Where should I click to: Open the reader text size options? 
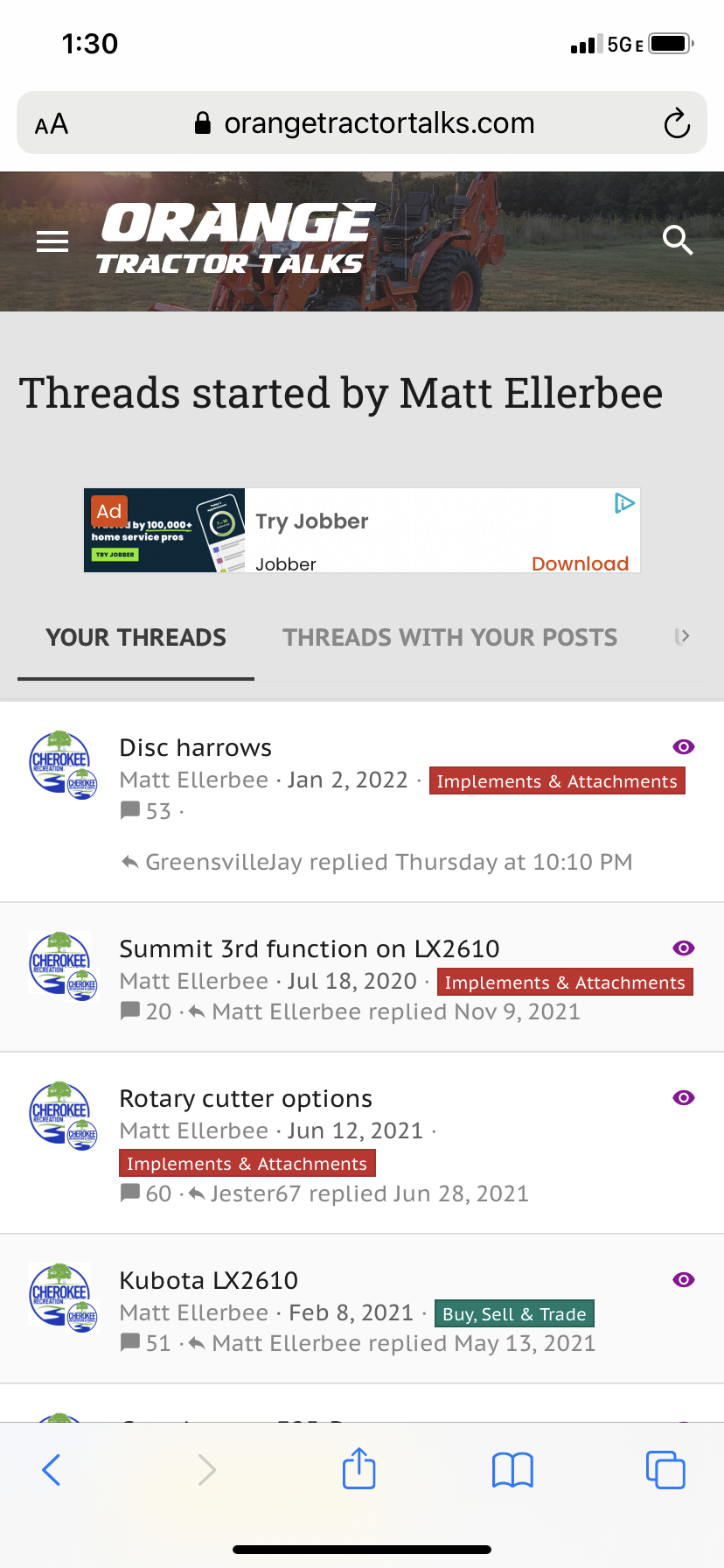pyautogui.click(x=52, y=124)
